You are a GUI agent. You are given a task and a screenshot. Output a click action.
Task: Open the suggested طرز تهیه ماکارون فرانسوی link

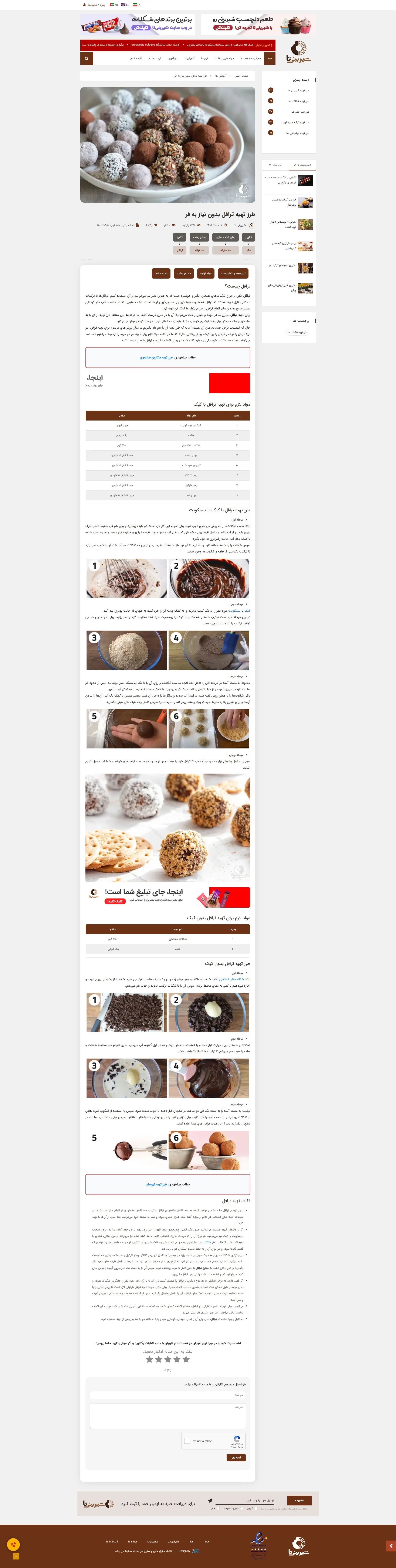pos(157,358)
